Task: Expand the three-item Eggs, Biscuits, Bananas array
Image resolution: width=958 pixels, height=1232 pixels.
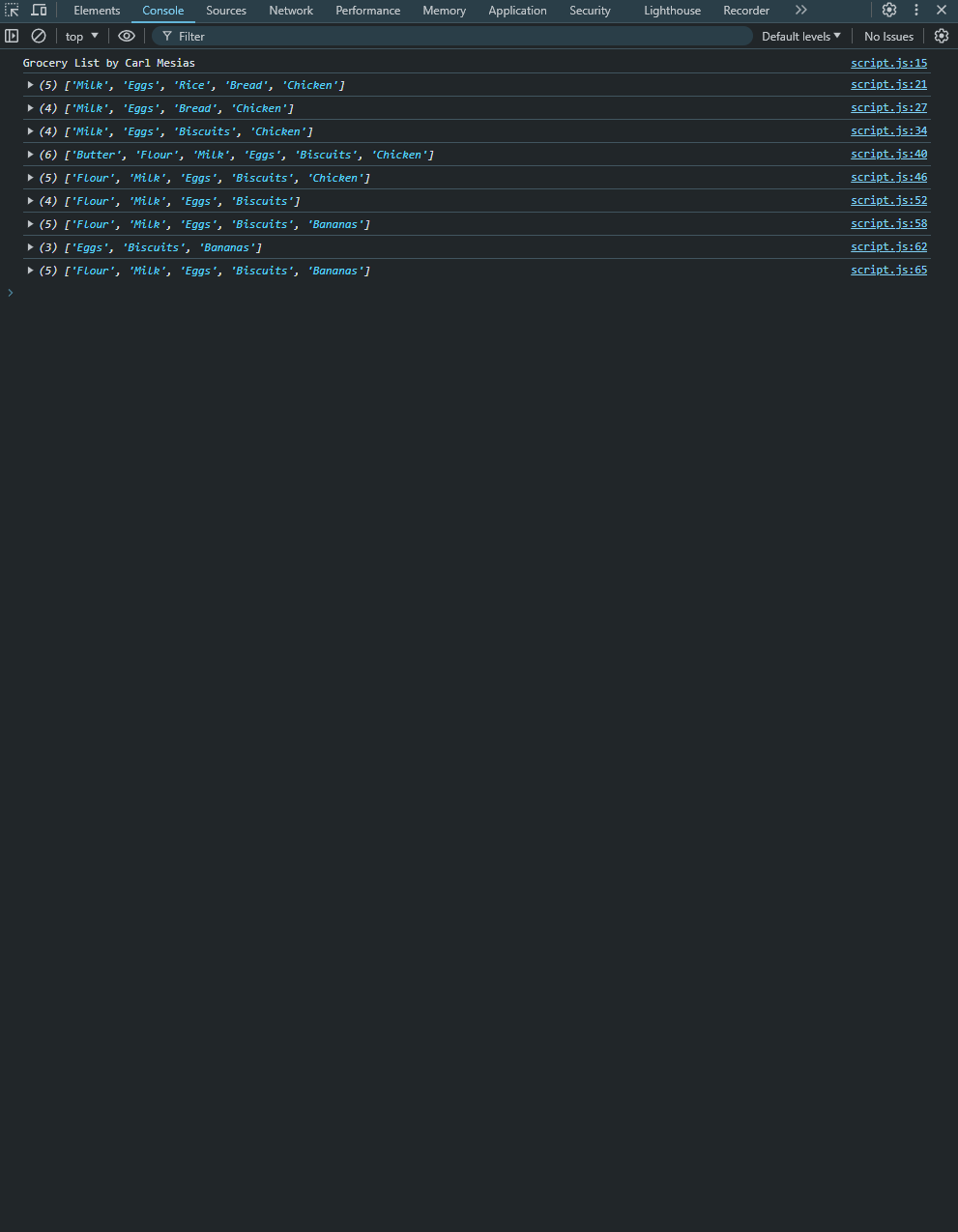Action: pos(30,247)
